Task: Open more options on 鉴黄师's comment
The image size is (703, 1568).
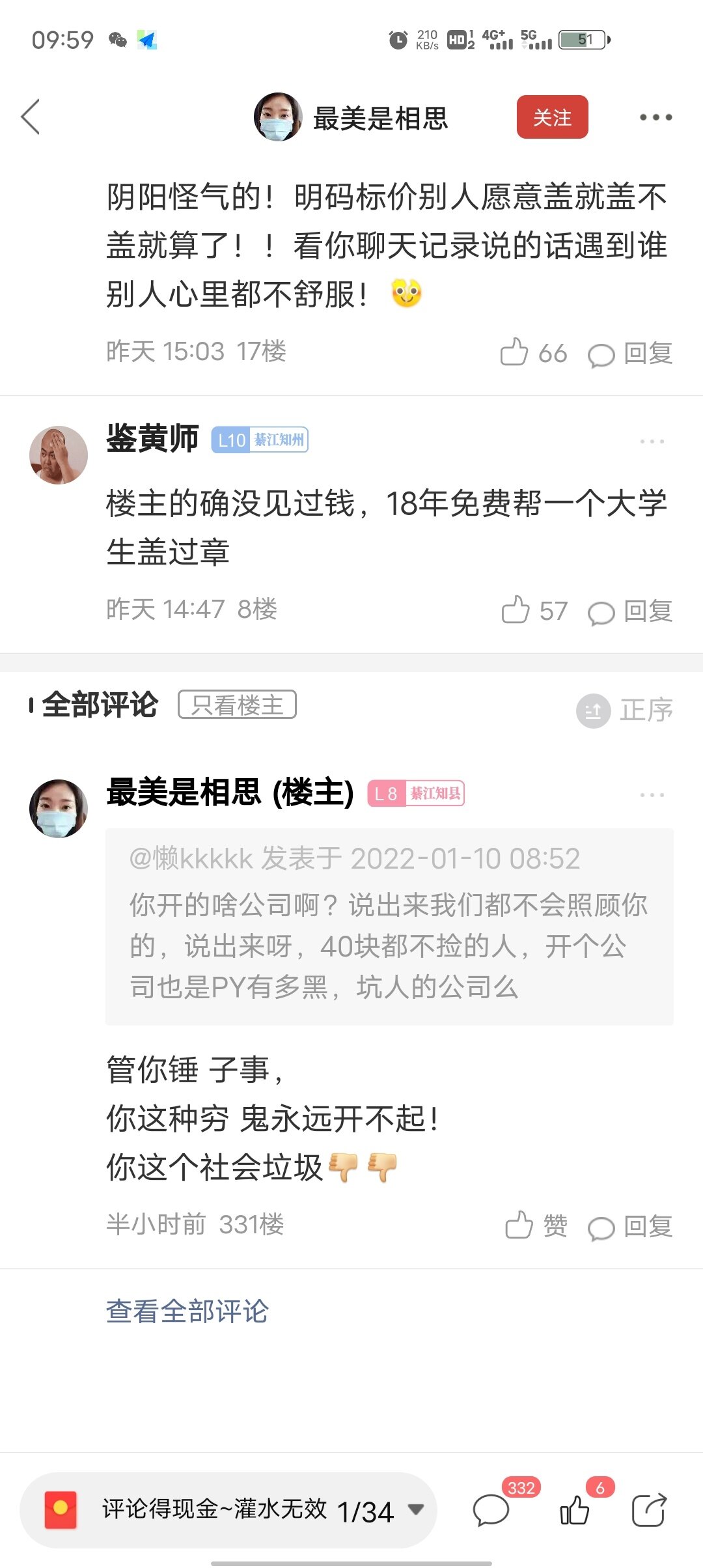Action: [x=652, y=441]
